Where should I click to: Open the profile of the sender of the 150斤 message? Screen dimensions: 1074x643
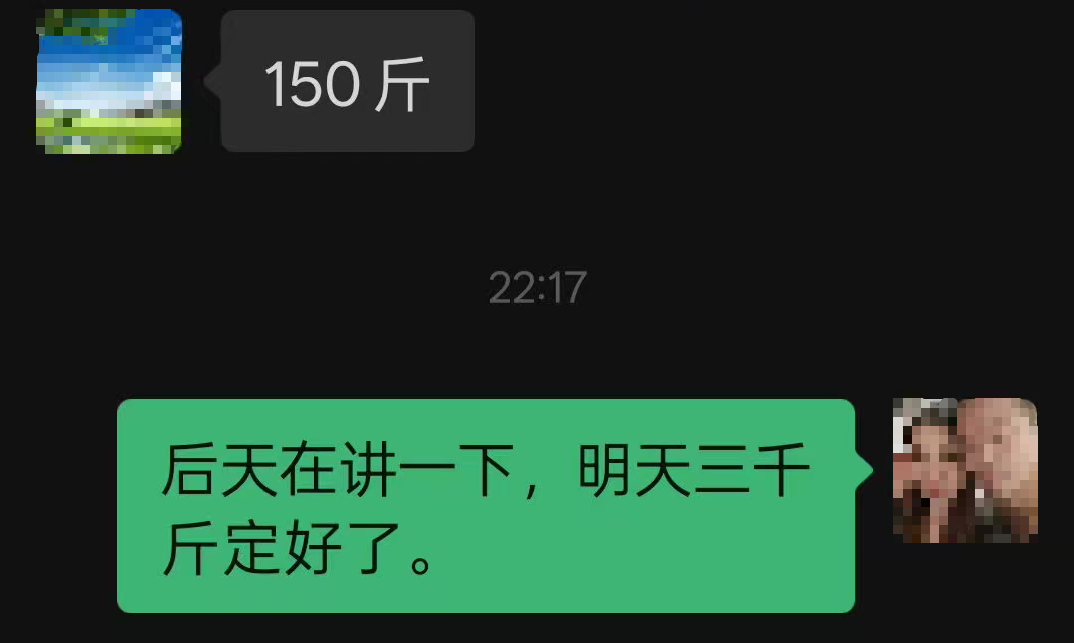pyautogui.click(x=109, y=81)
